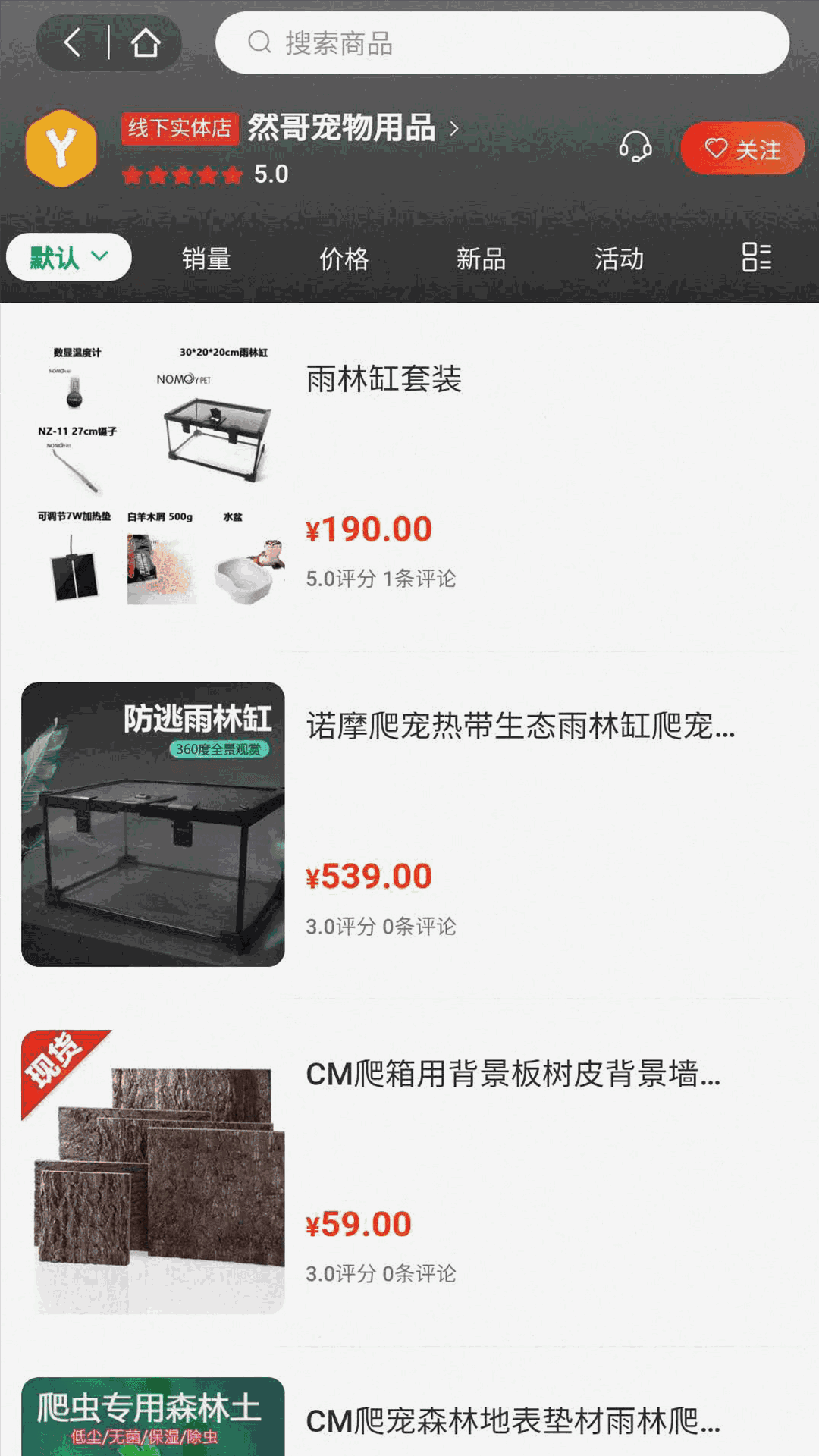
Task: Switch to the 活动 tab
Action: coord(619,259)
